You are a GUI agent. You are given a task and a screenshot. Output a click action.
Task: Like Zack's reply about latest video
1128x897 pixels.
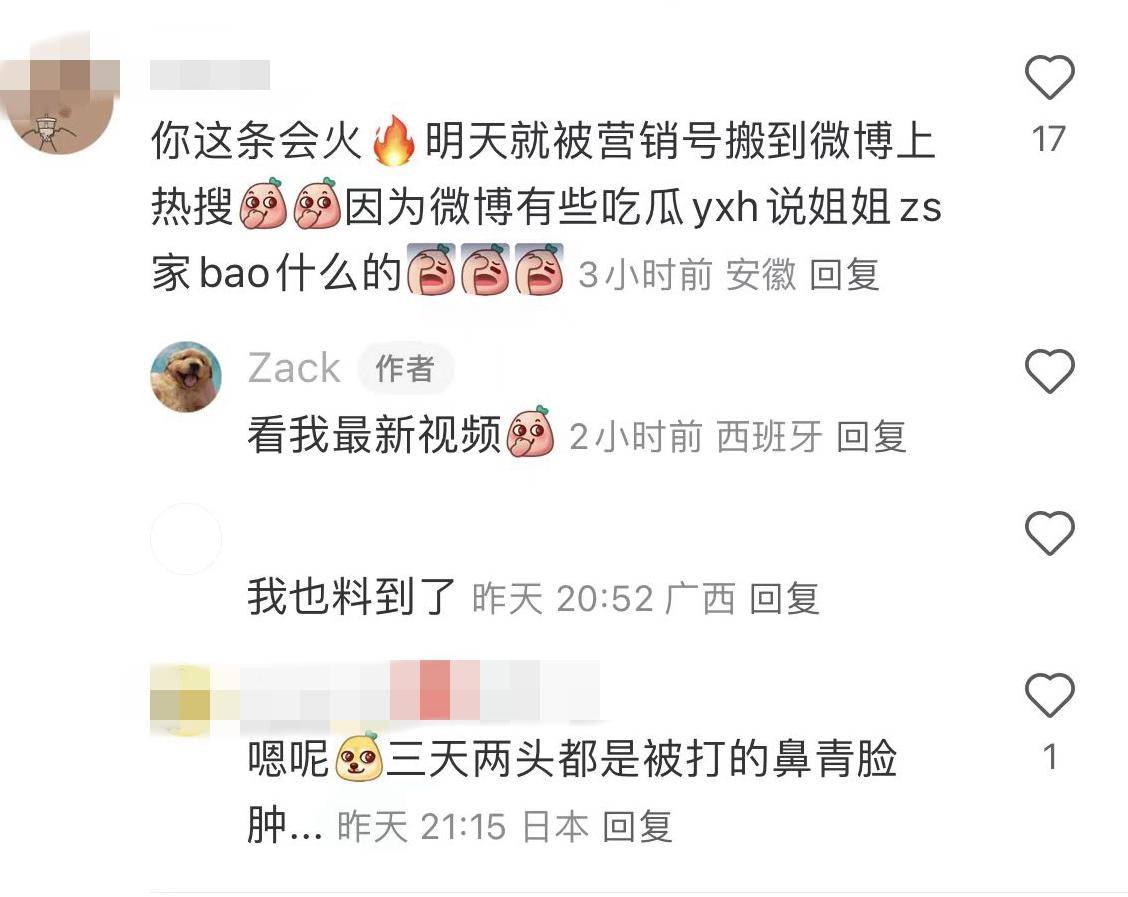pyautogui.click(x=1049, y=373)
